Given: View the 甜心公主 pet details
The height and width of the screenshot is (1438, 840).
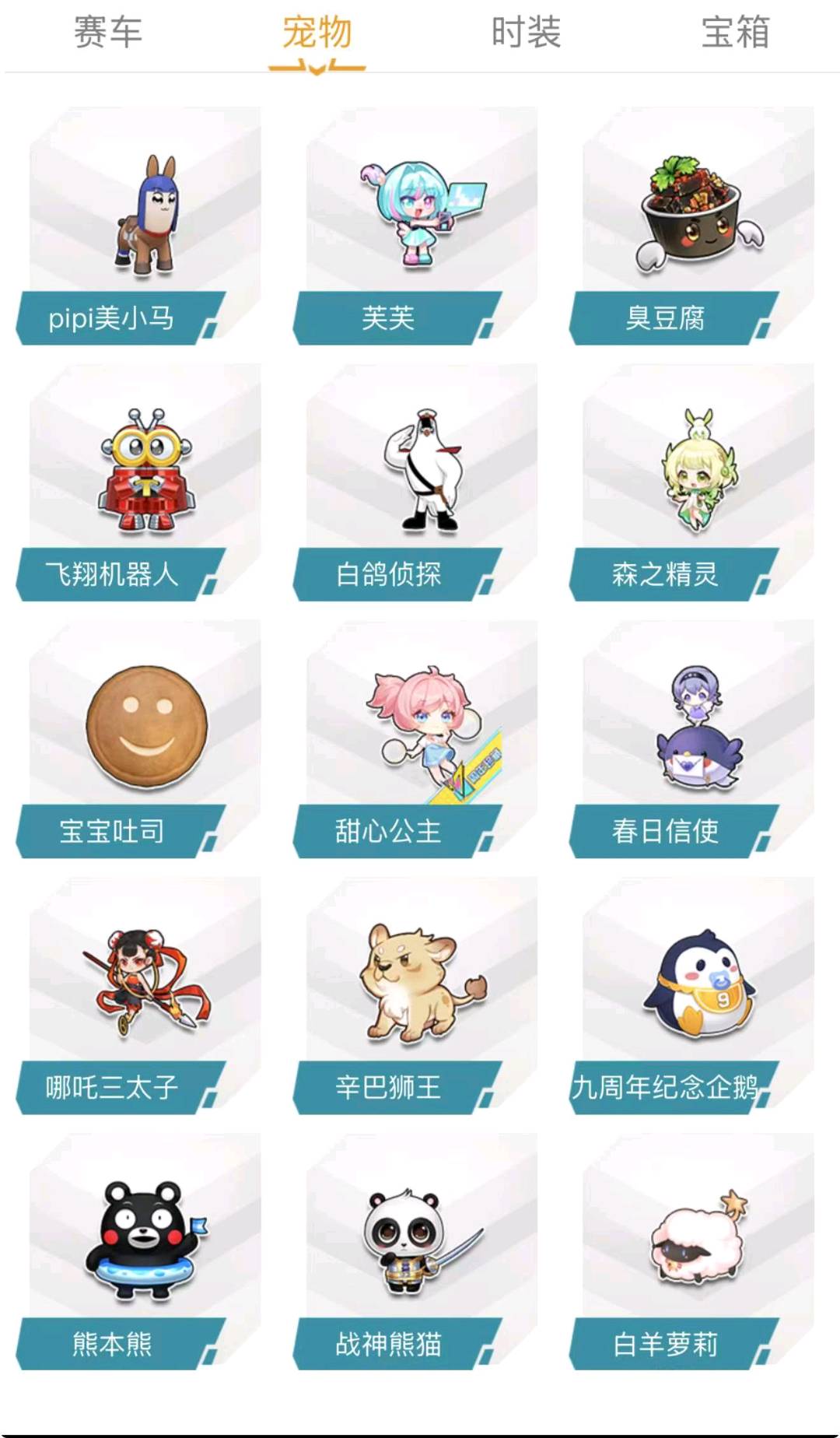Looking at the screenshot, I should point(416,739).
